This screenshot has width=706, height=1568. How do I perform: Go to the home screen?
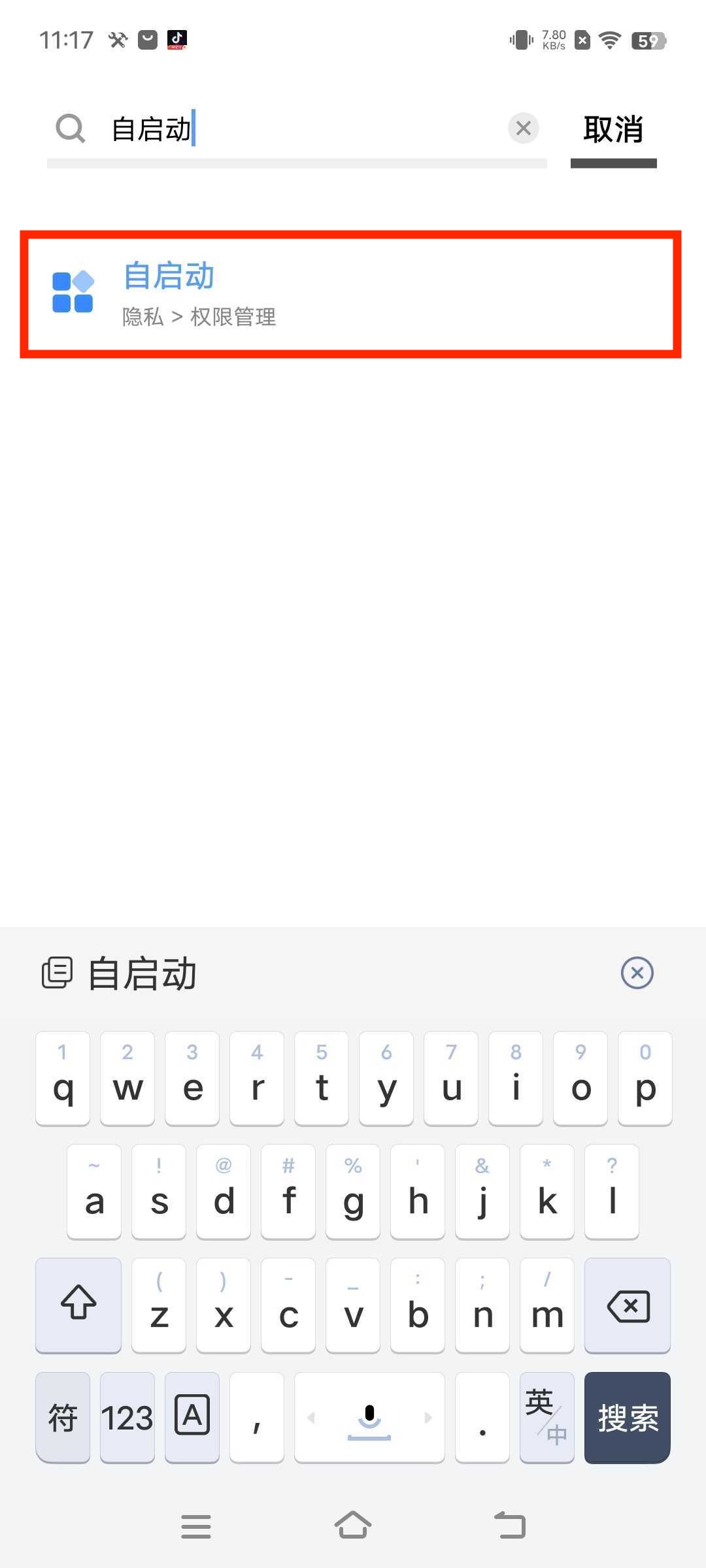click(353, 1526)
